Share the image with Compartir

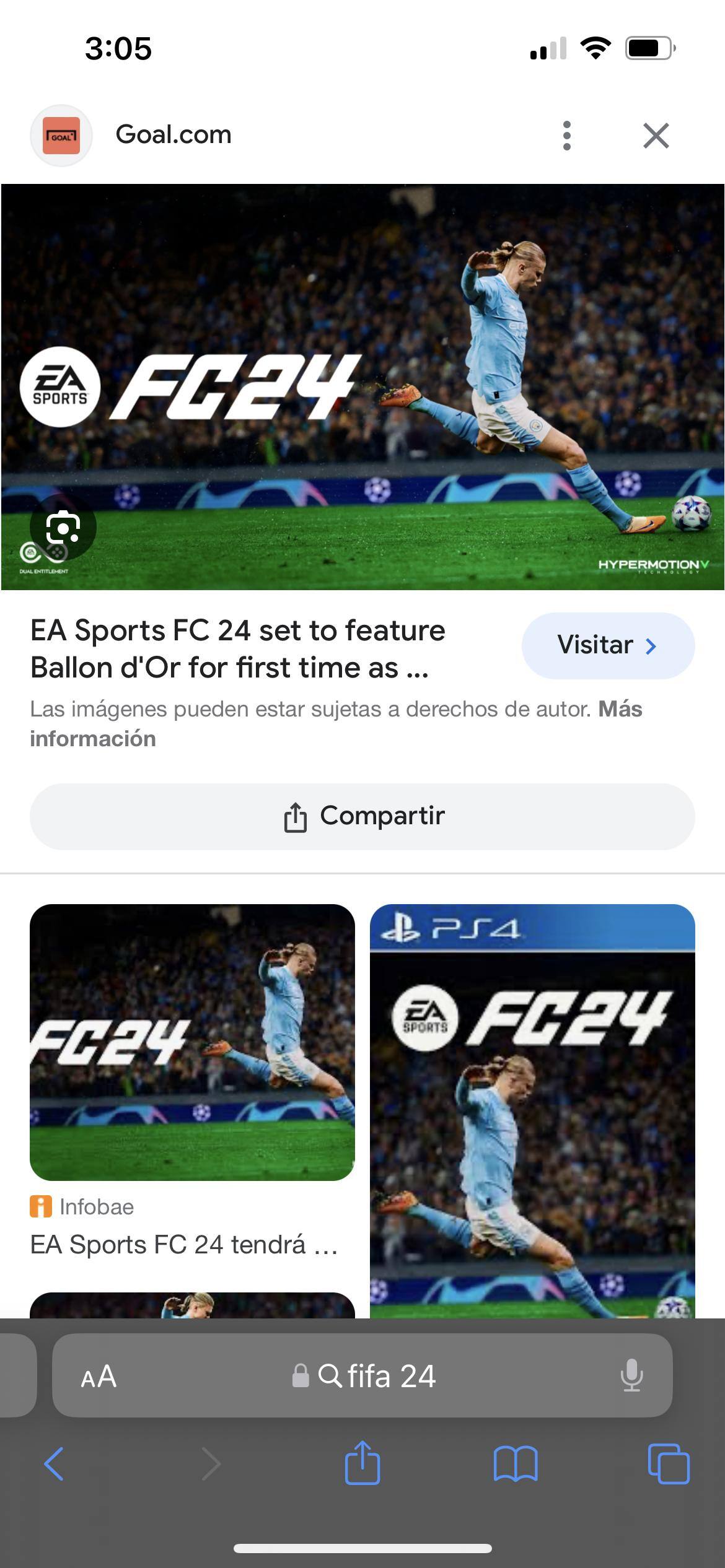(362, 816)
